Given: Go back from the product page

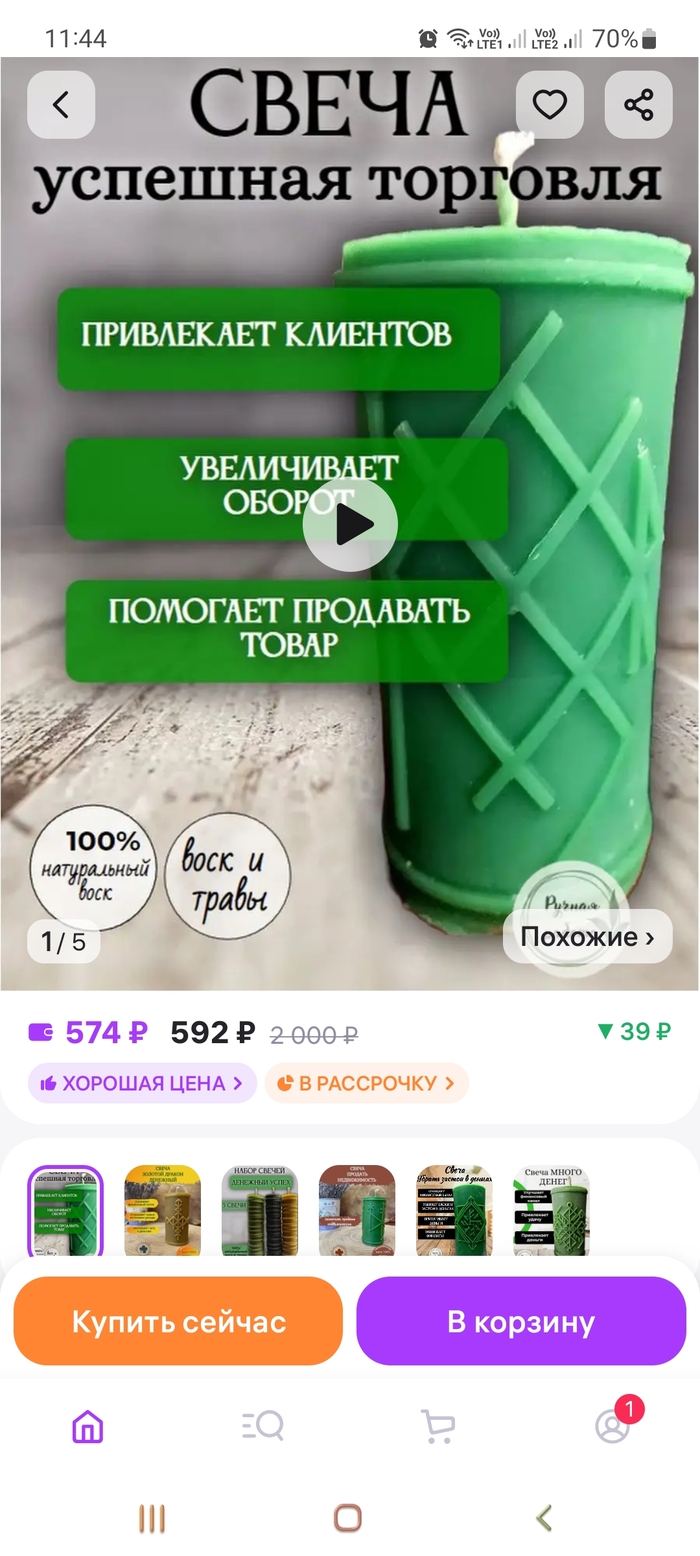Looking at the screenshot, I should click(x=61, y=105).
